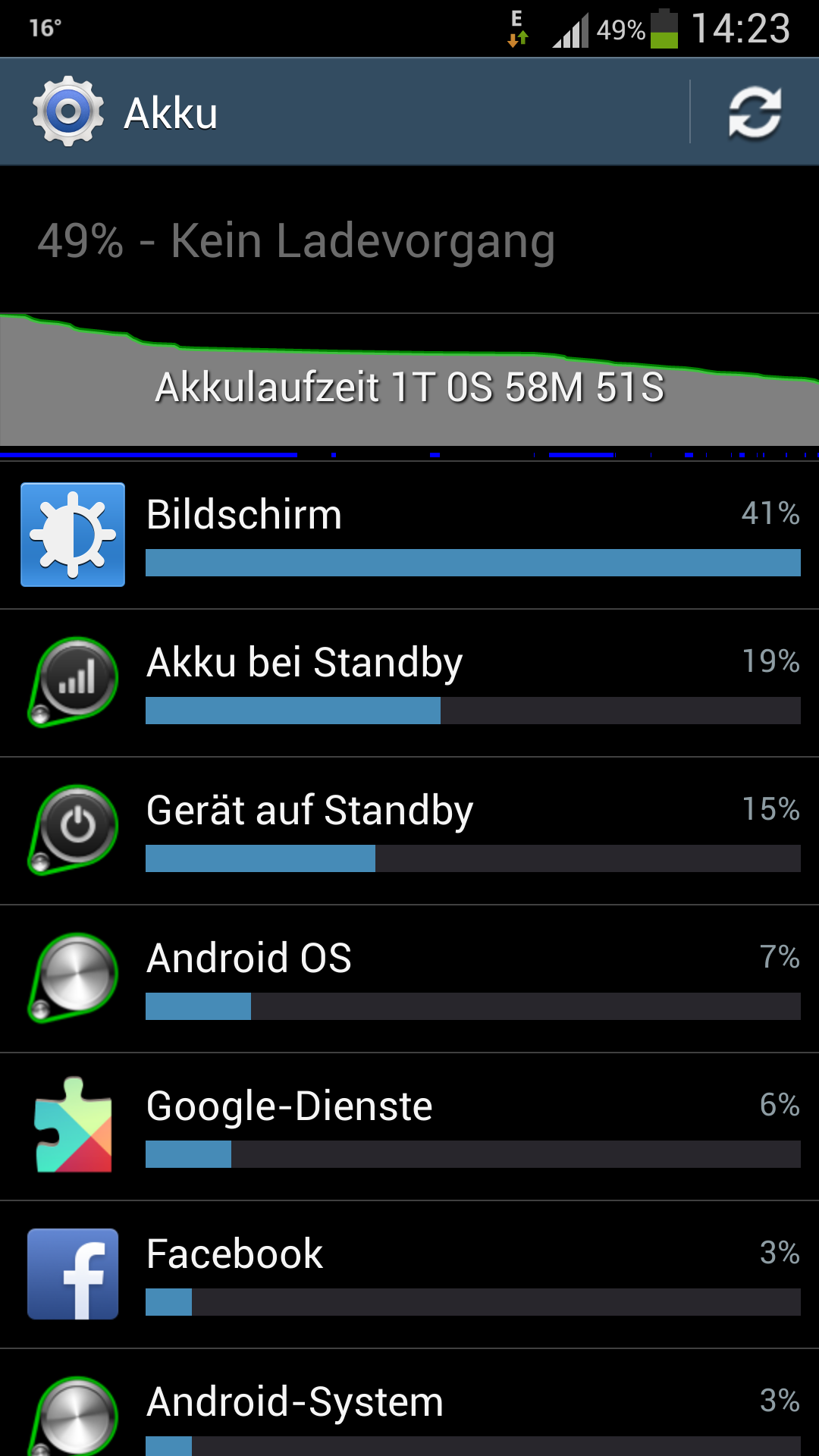Open Android OS battery details
The height and width of the screenshot is (1456, 819).
[x=409, y=979]
